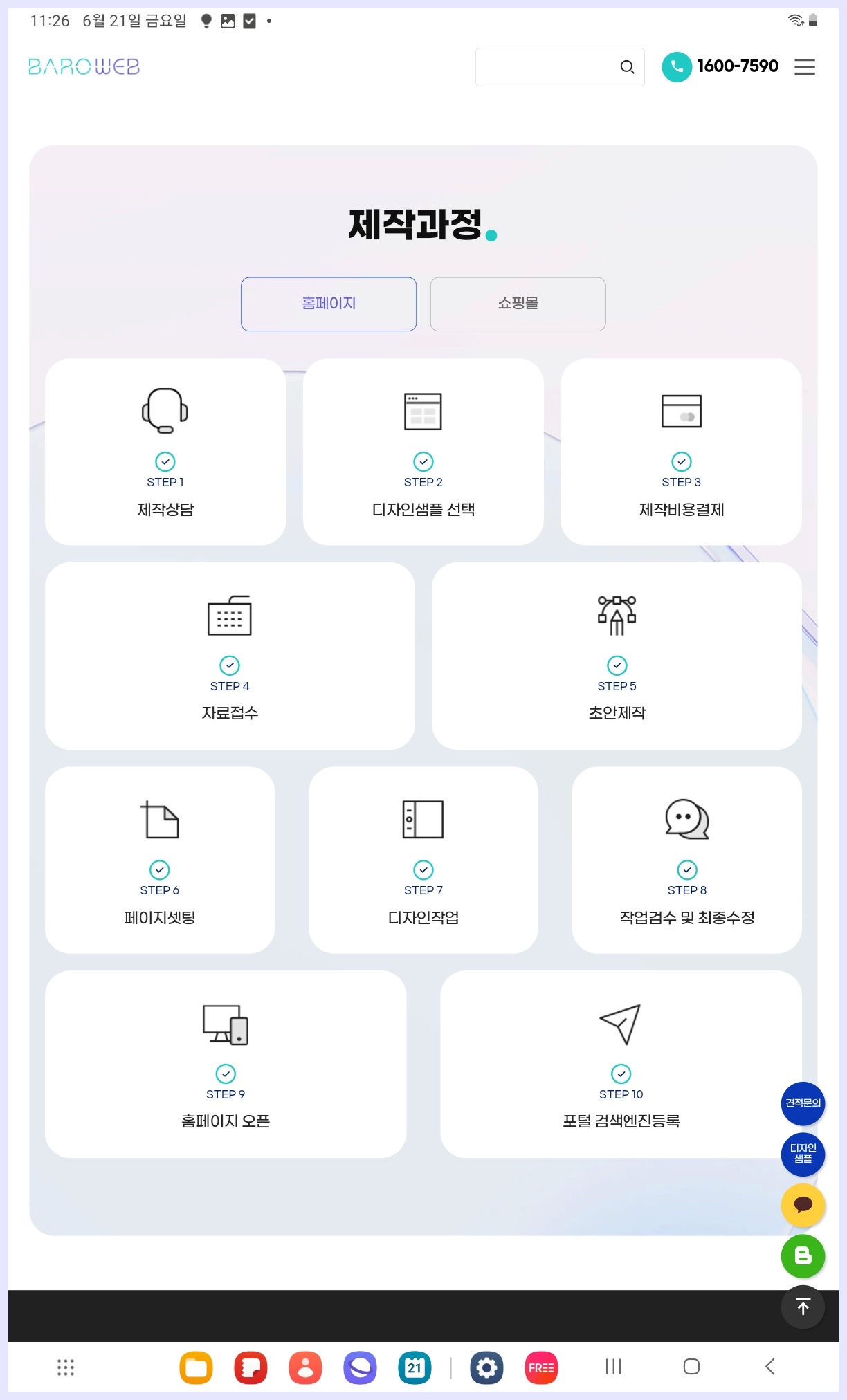Open the yellow chat talk button
Viewport: 847px width, 1400px height.
click(x=803, y=1205)
